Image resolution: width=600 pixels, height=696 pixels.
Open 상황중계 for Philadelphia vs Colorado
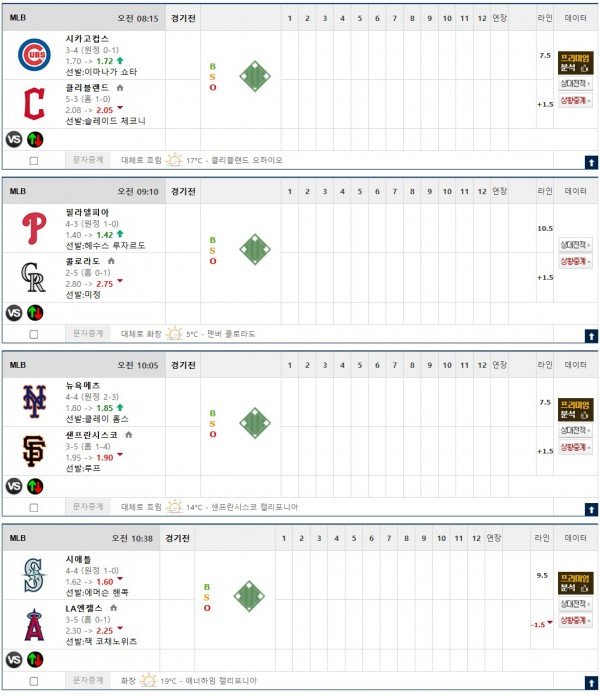tap(575, 260)
